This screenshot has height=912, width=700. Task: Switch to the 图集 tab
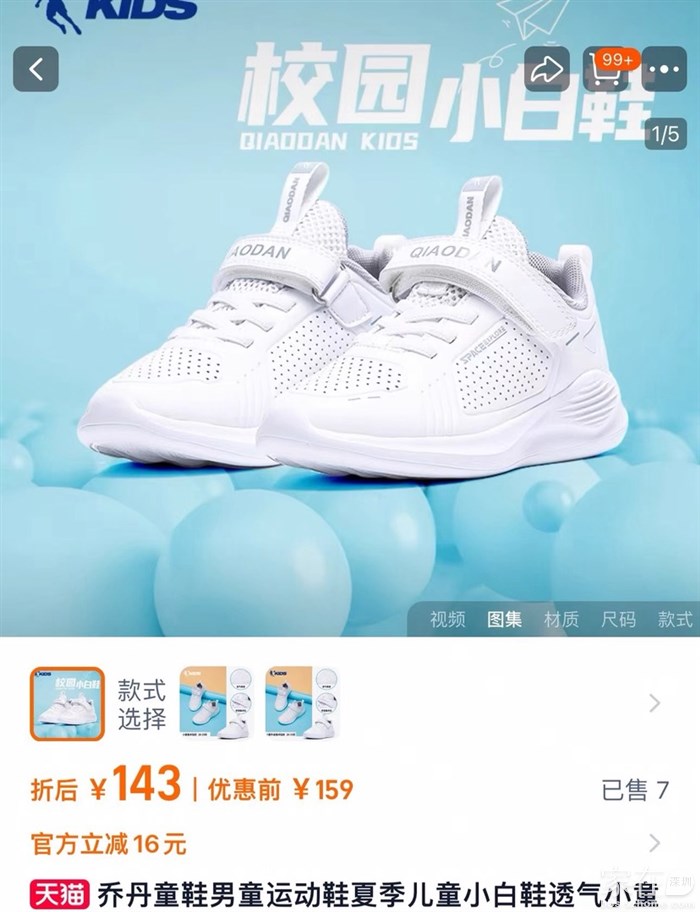click(x=504, y=619)
